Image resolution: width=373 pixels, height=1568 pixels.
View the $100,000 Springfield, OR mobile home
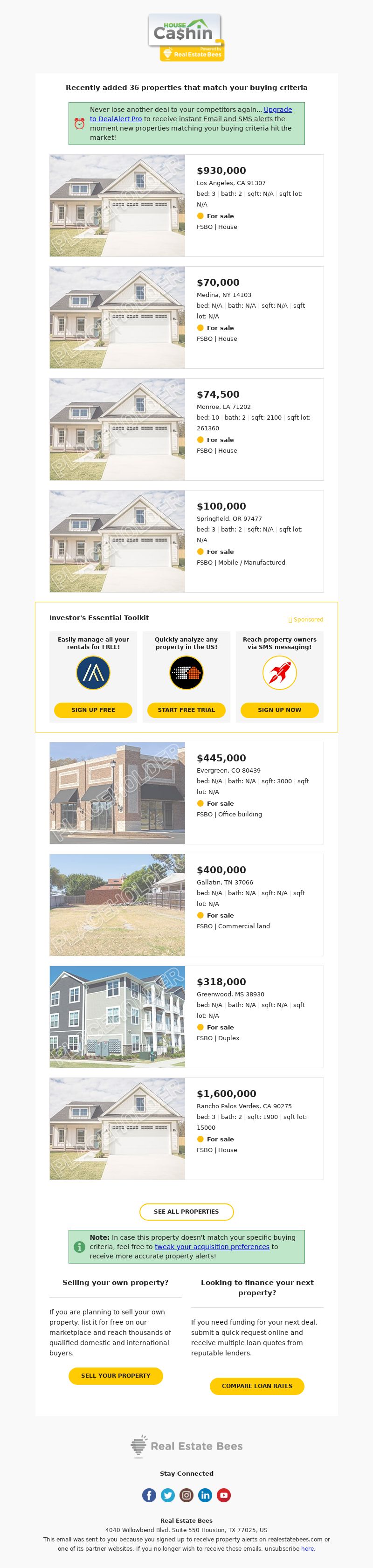click(221, 507)
